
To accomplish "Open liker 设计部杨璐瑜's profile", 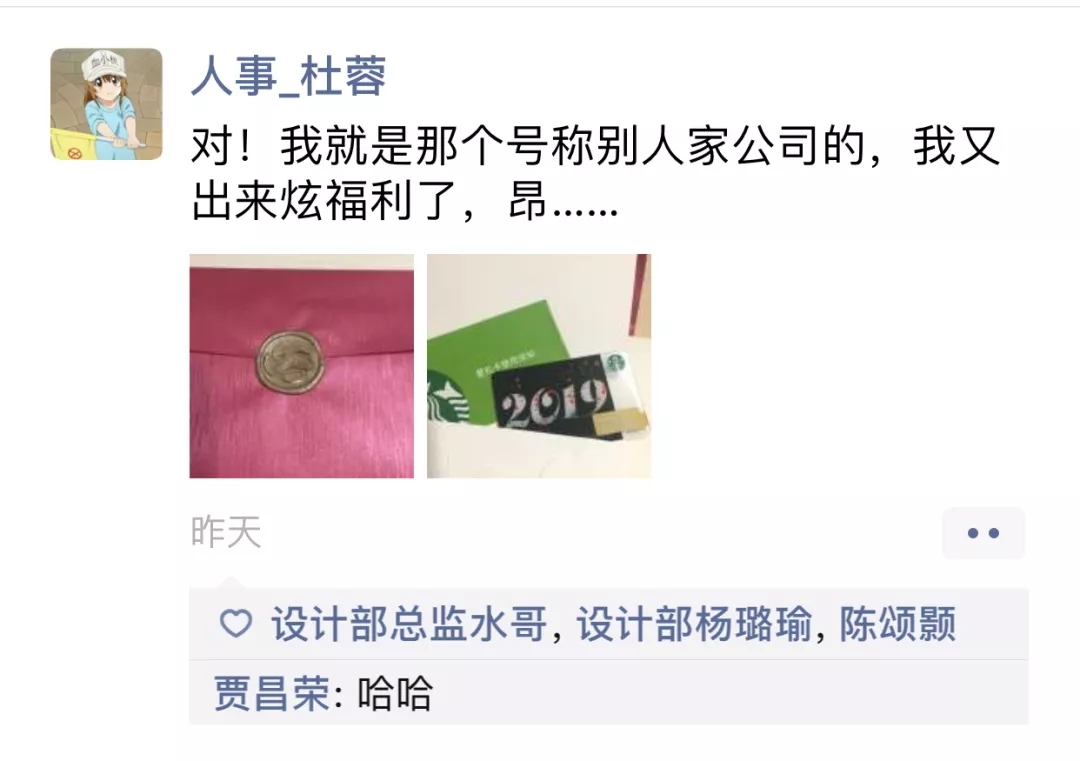I will click(x=694, y=625).
